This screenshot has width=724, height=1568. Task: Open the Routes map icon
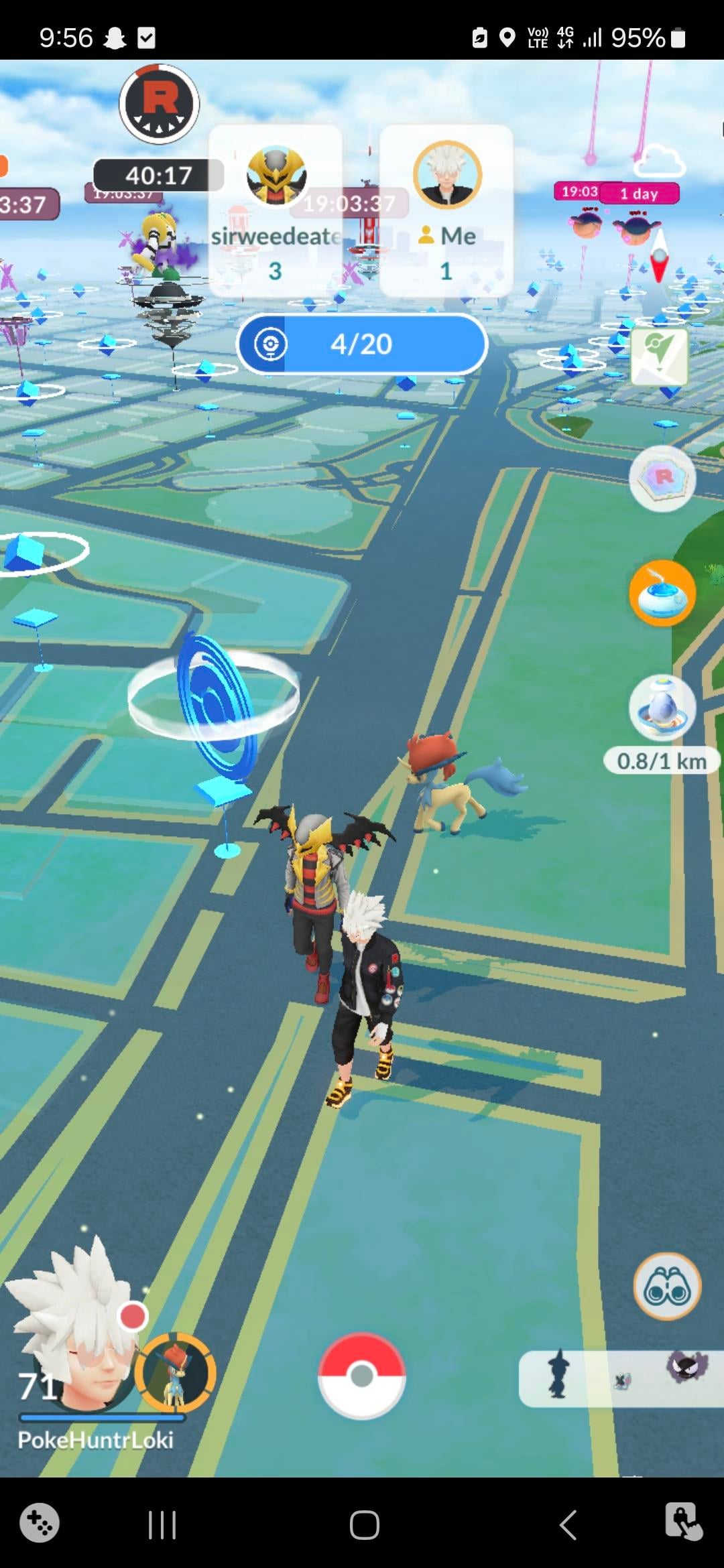click(x=659, y=356)
